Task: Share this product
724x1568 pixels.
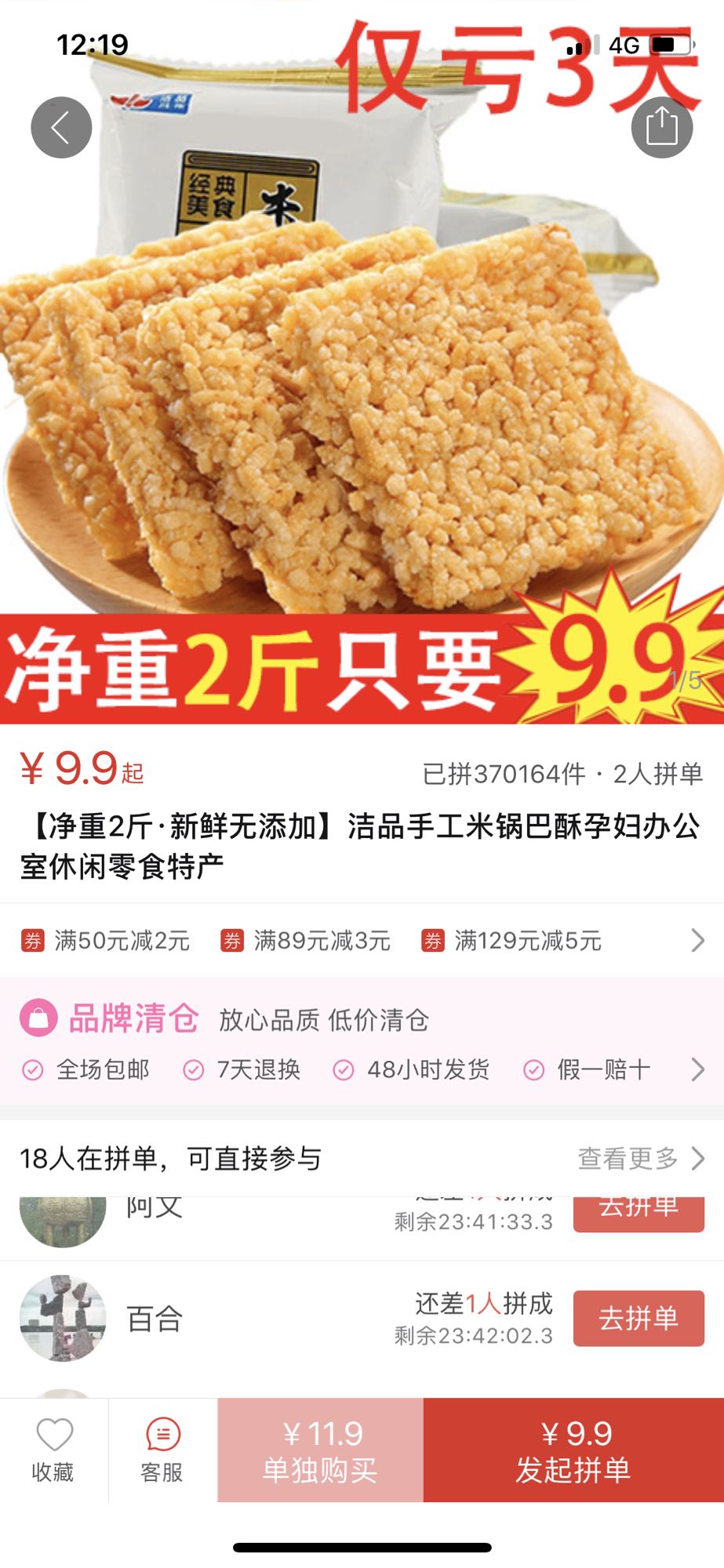Action: 661,127
